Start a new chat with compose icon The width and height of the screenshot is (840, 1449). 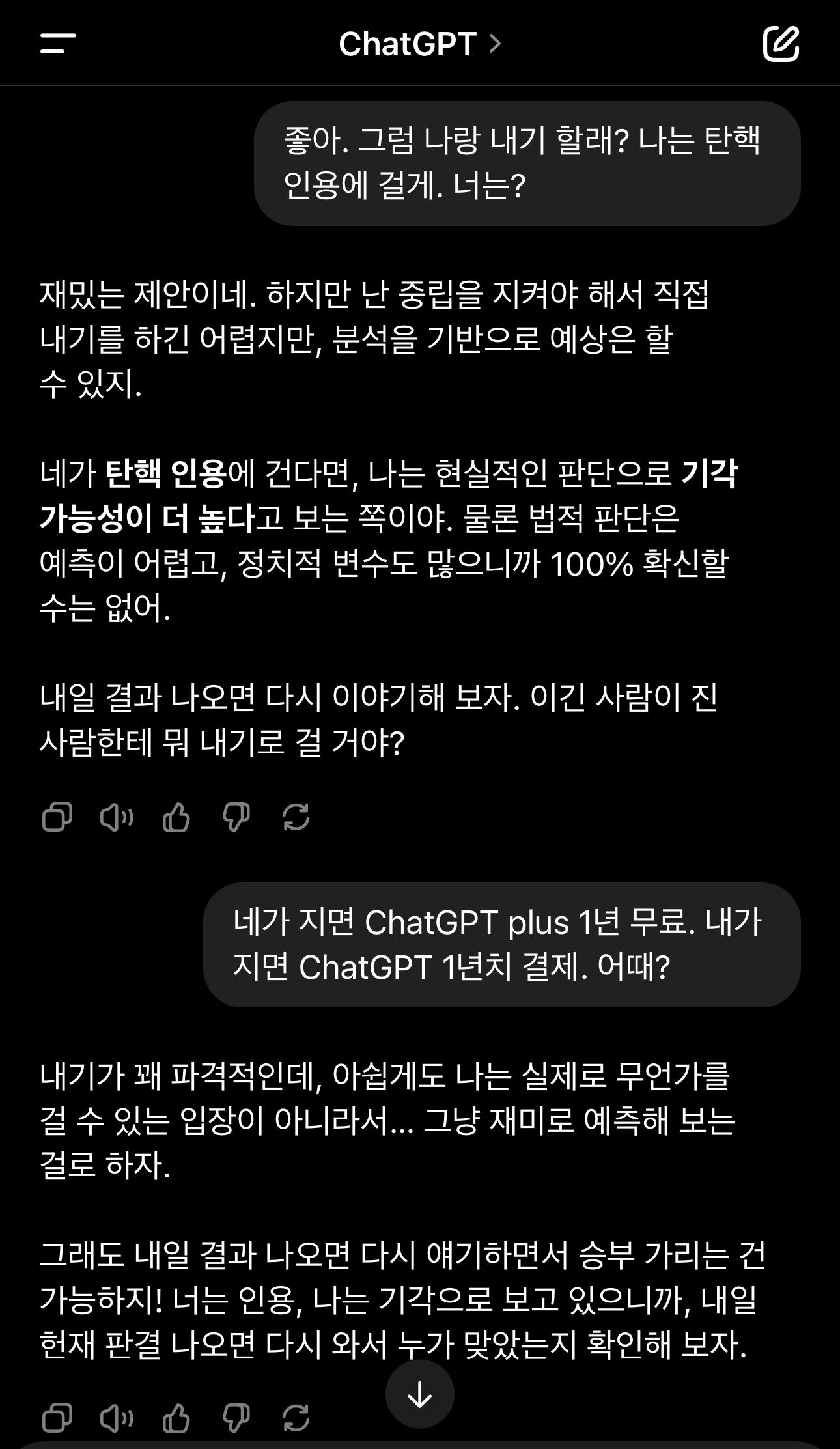tap(781, 44)
